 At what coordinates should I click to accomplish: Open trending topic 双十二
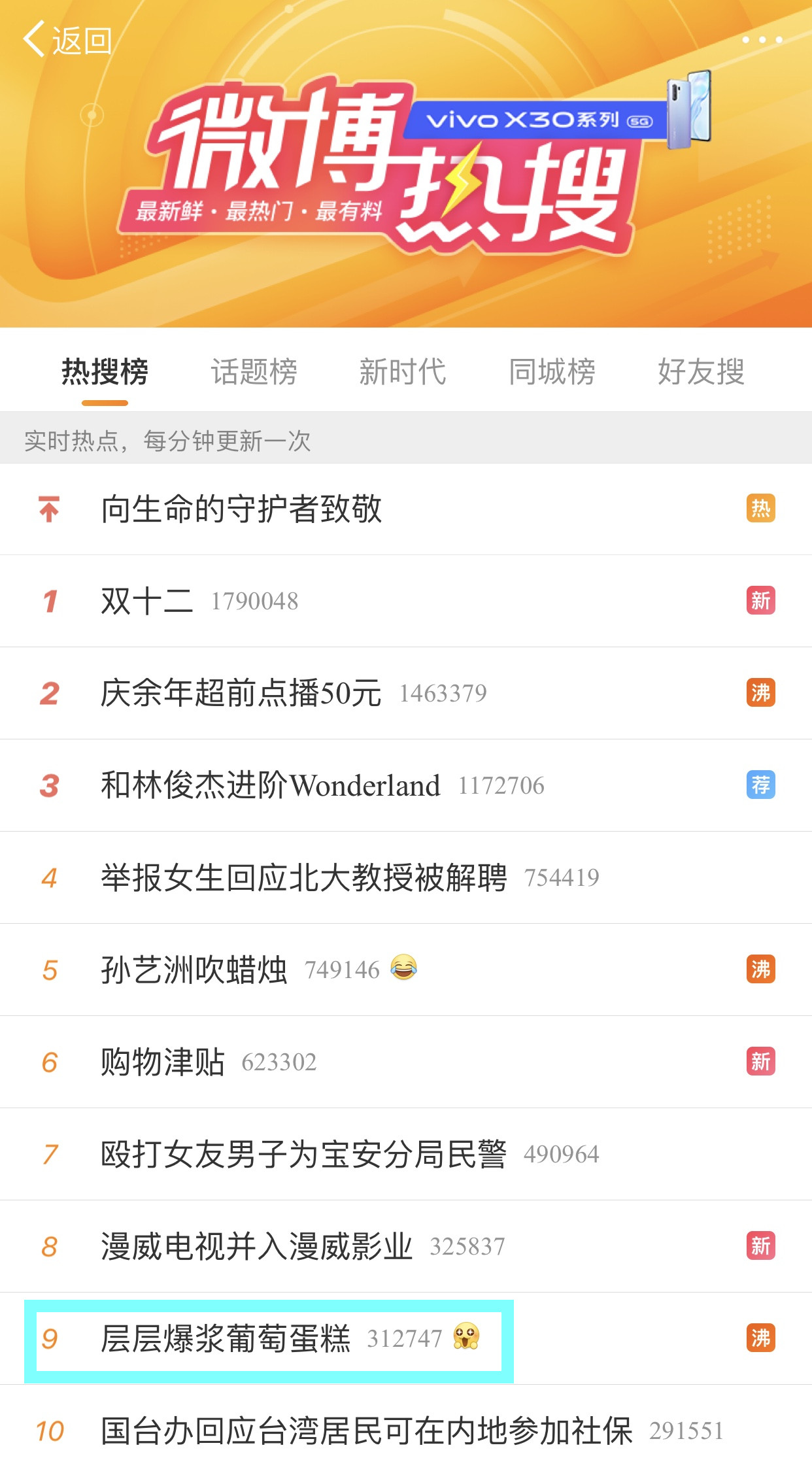147,601
